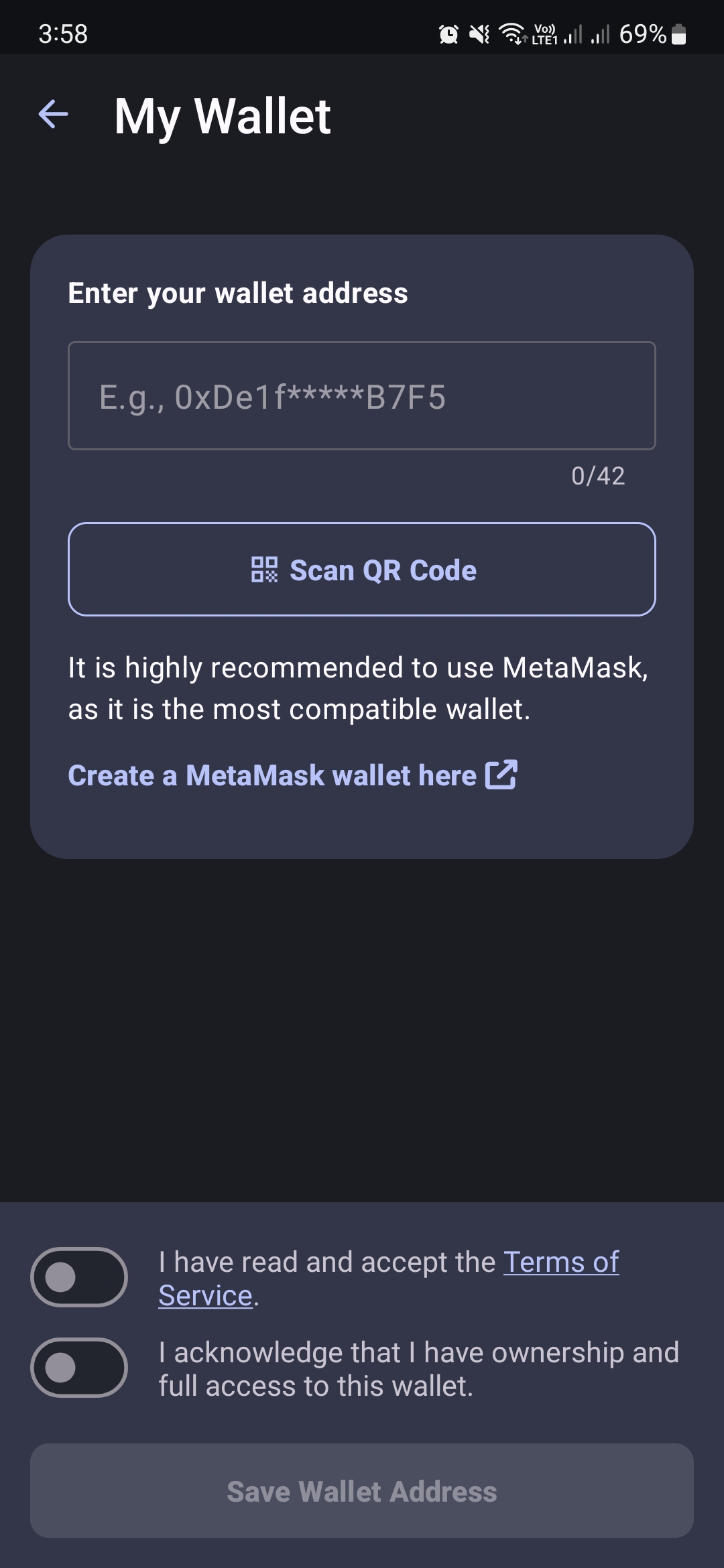Image resolution: width=724 pixels, height=1568 pixels.
Task: Enable the wallet ownership acknowledgment toggle
Action: tap(80, 1366)
